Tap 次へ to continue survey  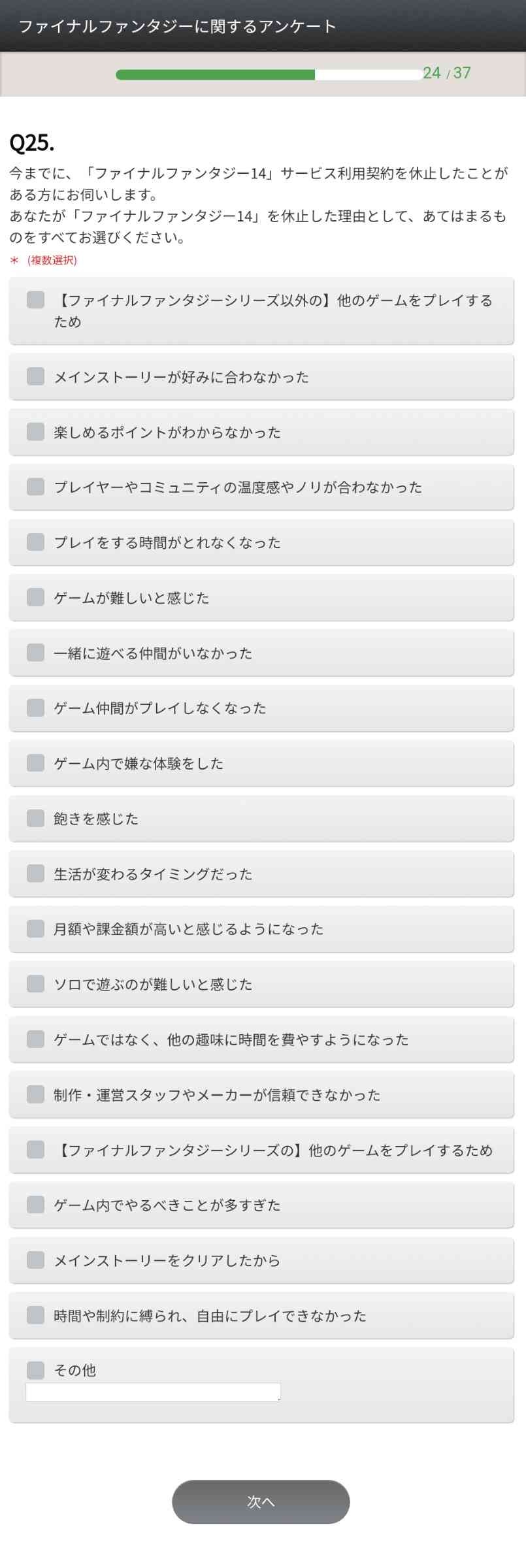tap(261, 1501)
